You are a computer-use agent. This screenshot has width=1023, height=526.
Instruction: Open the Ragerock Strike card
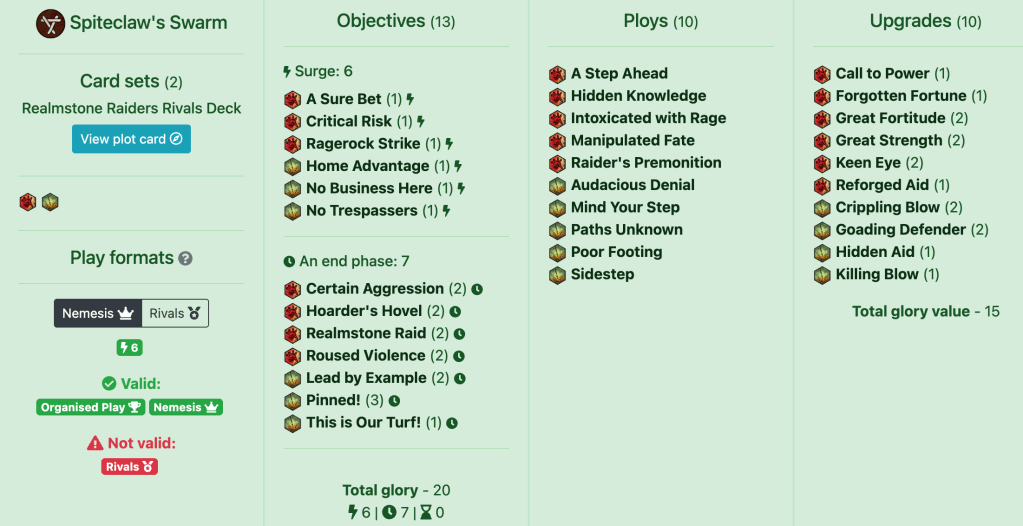point(362,144)
